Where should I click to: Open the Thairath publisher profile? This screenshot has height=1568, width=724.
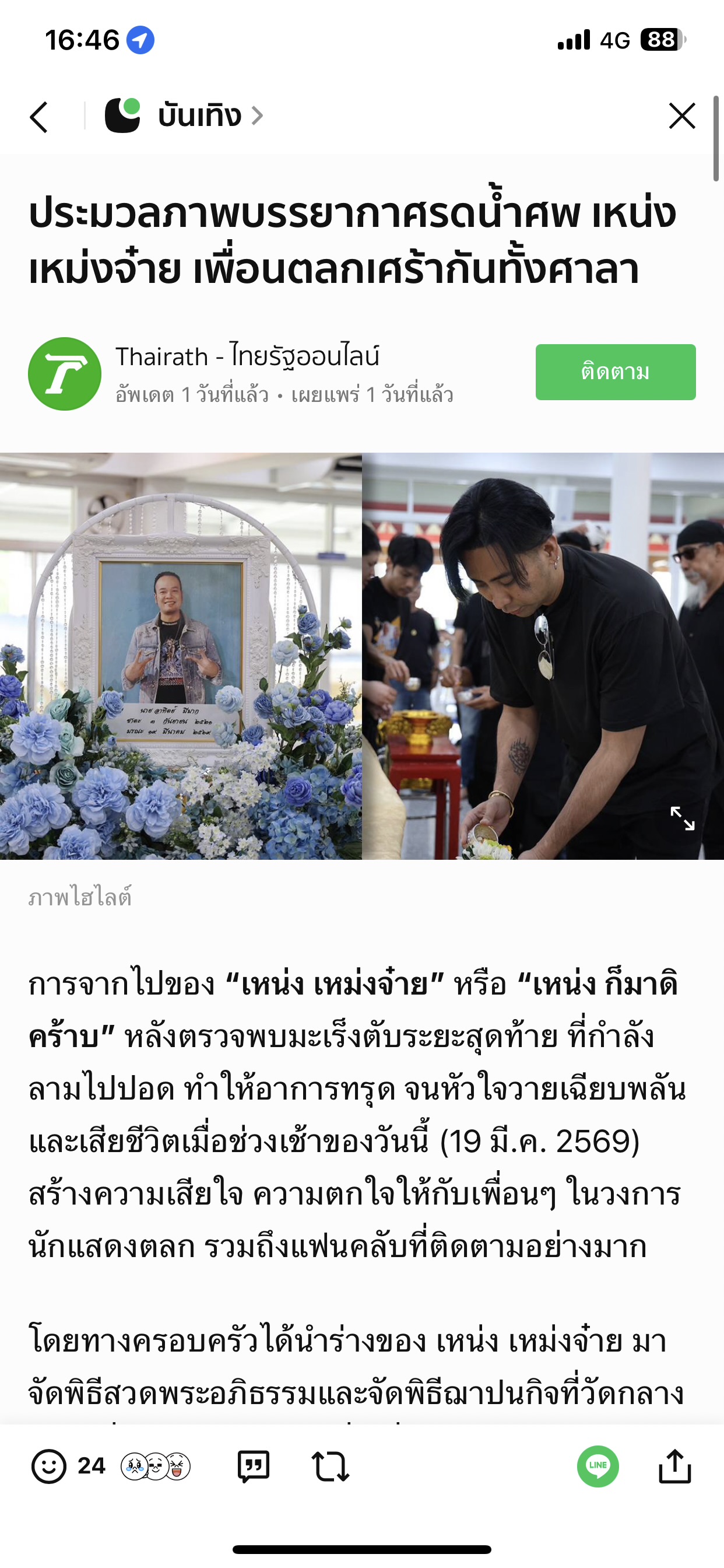[x=65, y=374]
